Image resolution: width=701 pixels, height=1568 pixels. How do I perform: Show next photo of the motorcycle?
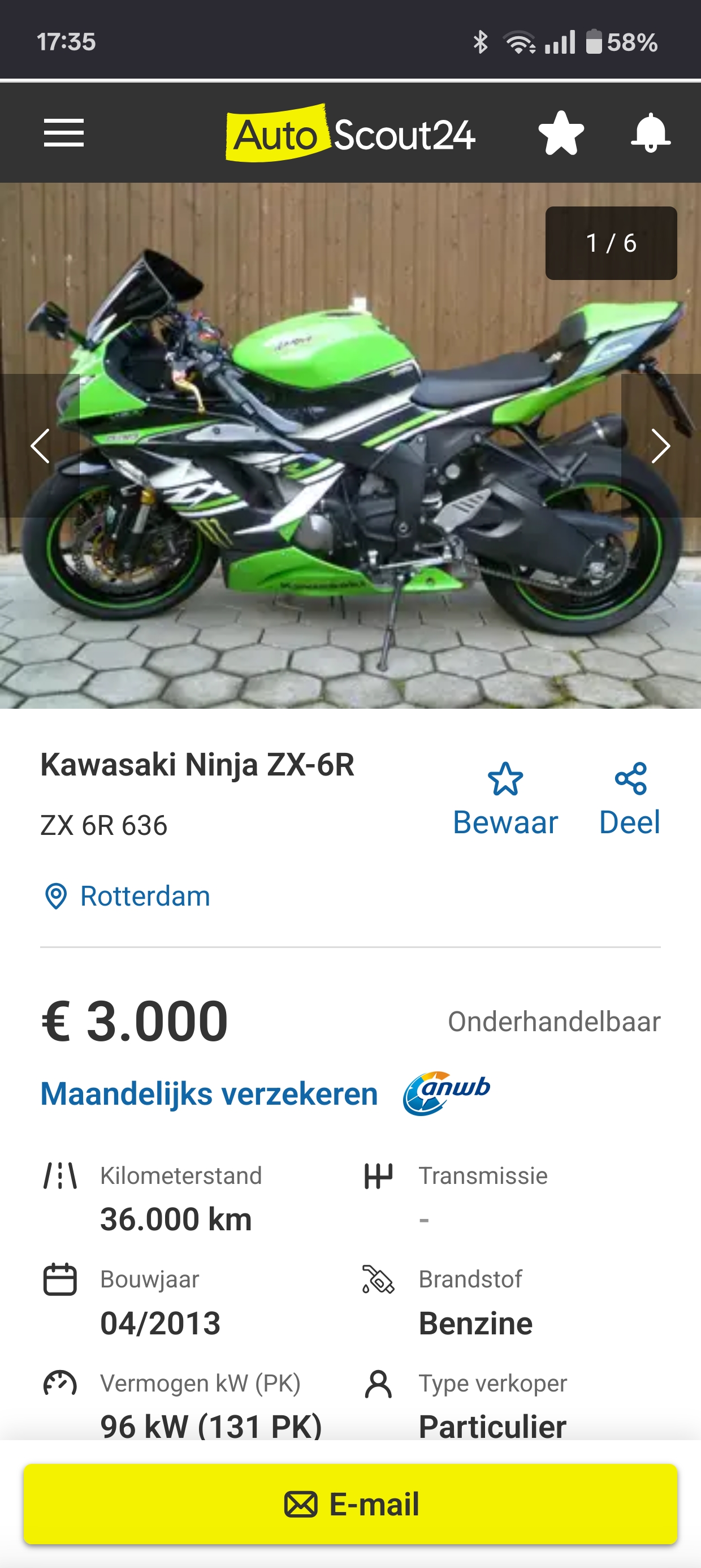pyautogui.click(x=661, y=446)
